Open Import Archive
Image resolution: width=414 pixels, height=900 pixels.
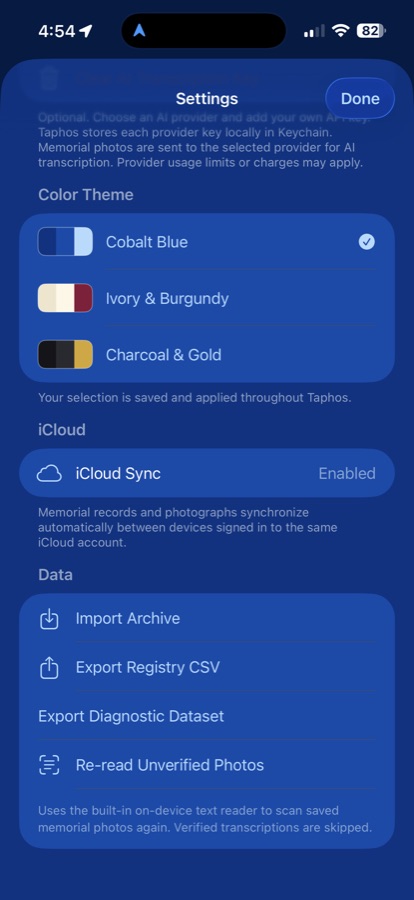pyautogui.click(x=207, y=618)
